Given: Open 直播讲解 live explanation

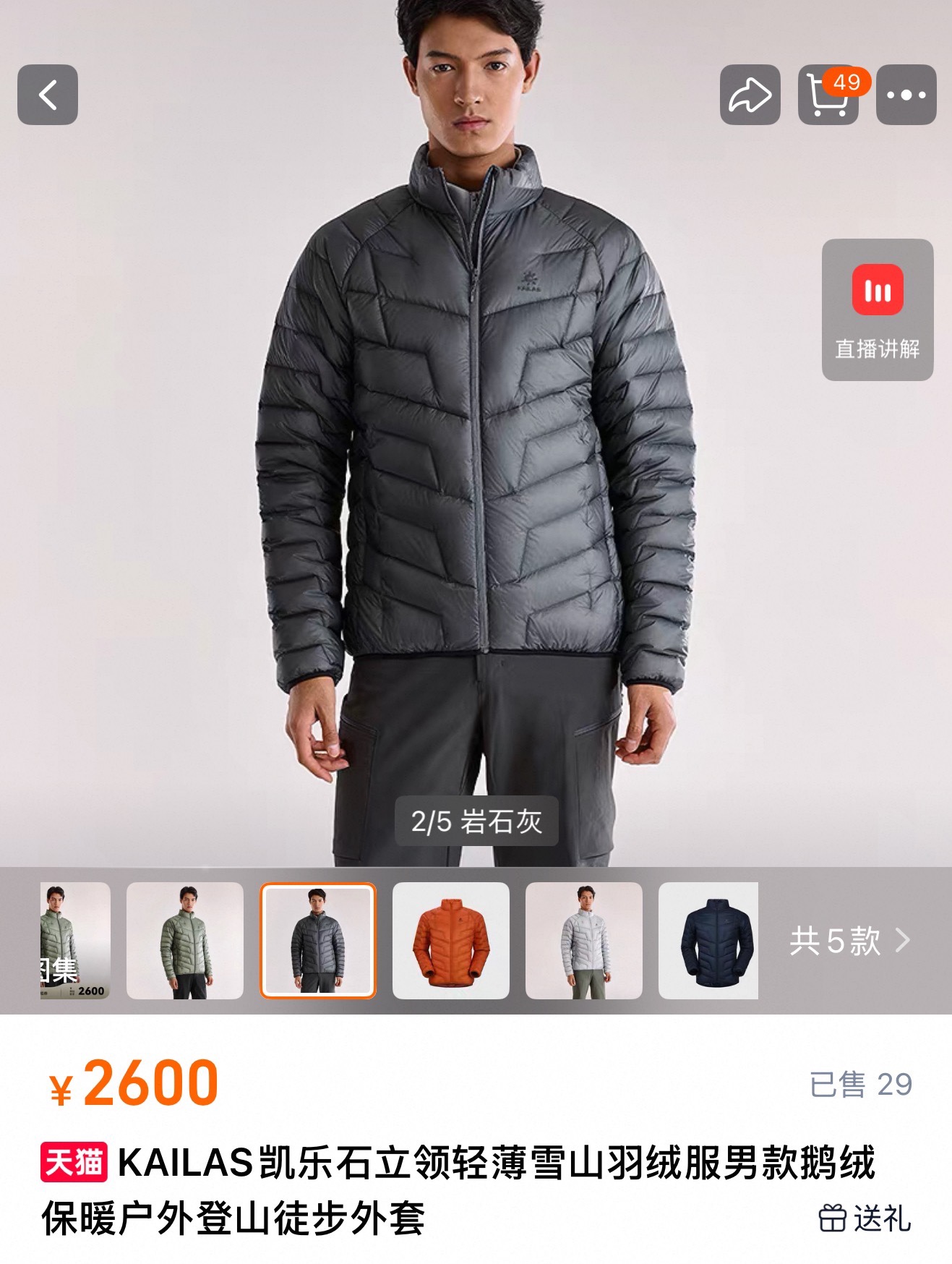Looking at the screenshot, I should pyautogui.click(x=877, y=309).
